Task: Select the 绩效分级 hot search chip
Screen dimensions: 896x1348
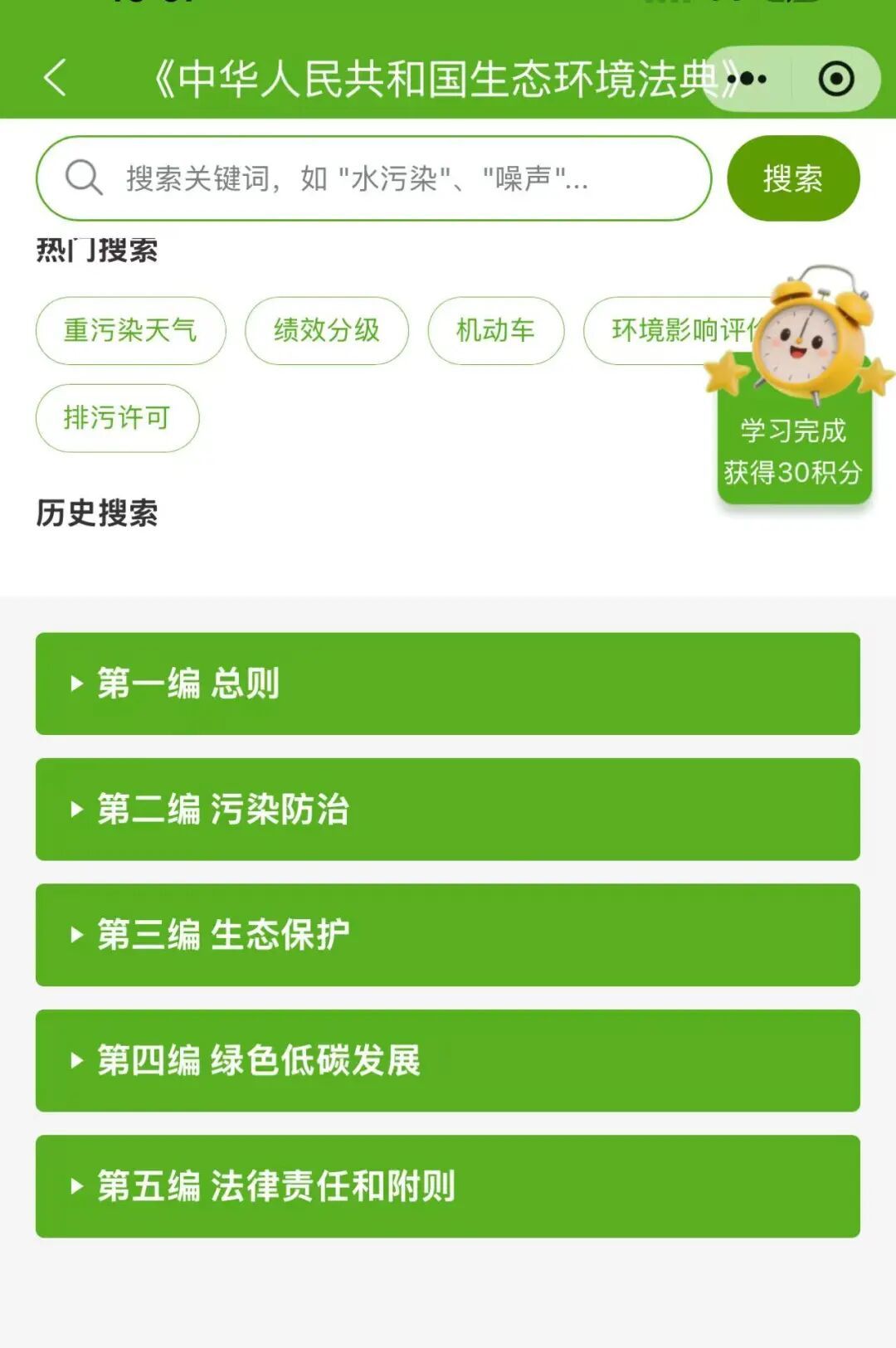Action: coord(326,331)
